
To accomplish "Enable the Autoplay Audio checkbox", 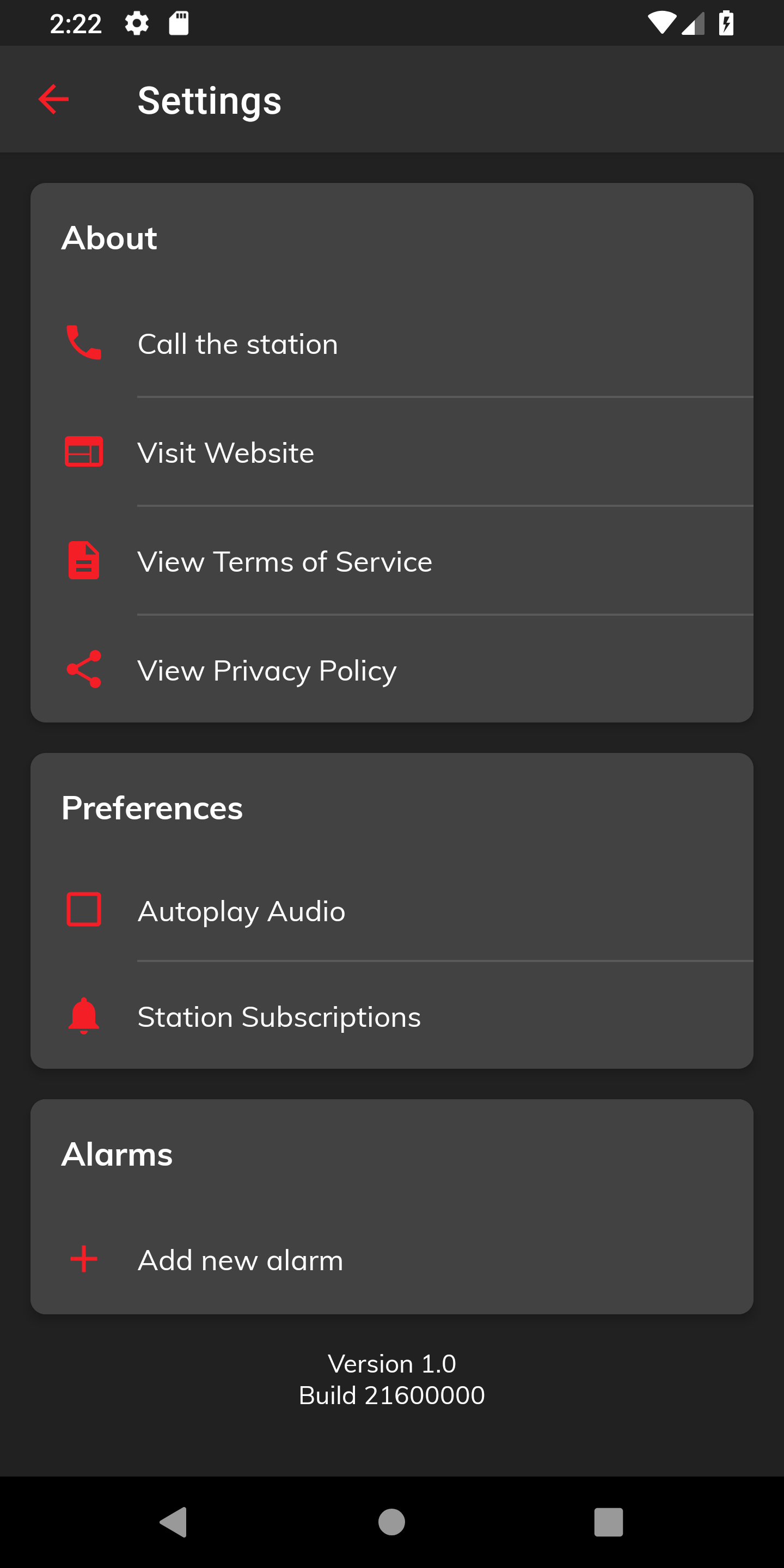I will click(84, 909).
